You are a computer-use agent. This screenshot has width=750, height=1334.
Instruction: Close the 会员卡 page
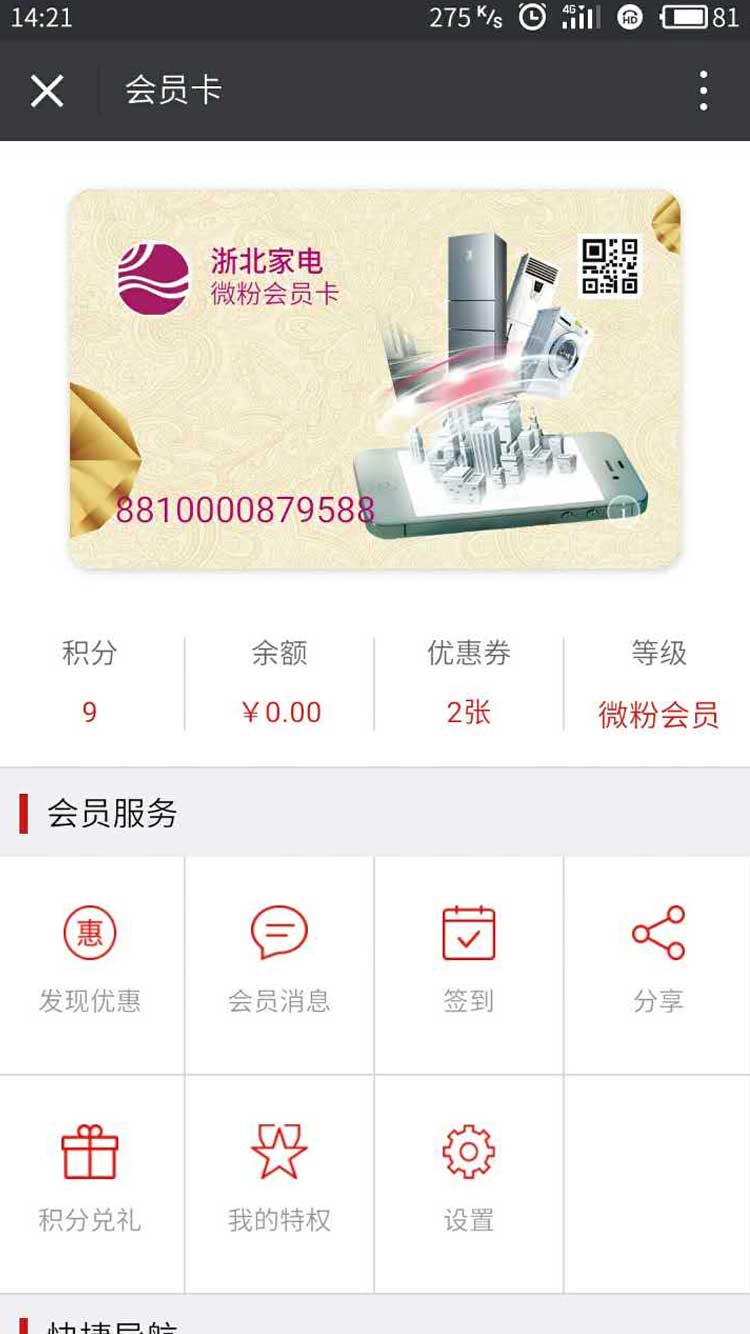click(47, 91)
